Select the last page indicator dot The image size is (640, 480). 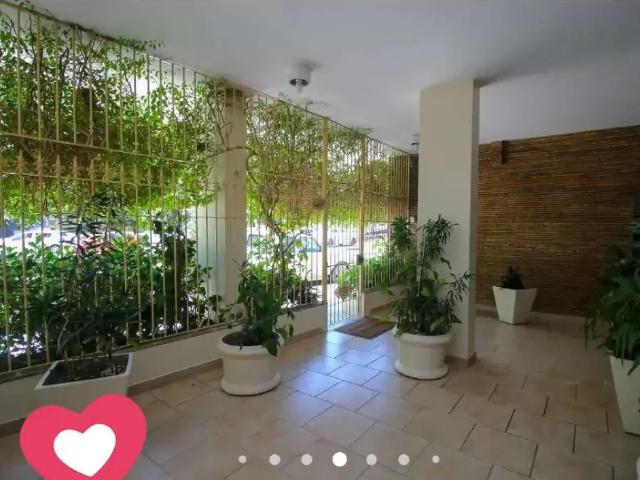coord(435,459)
